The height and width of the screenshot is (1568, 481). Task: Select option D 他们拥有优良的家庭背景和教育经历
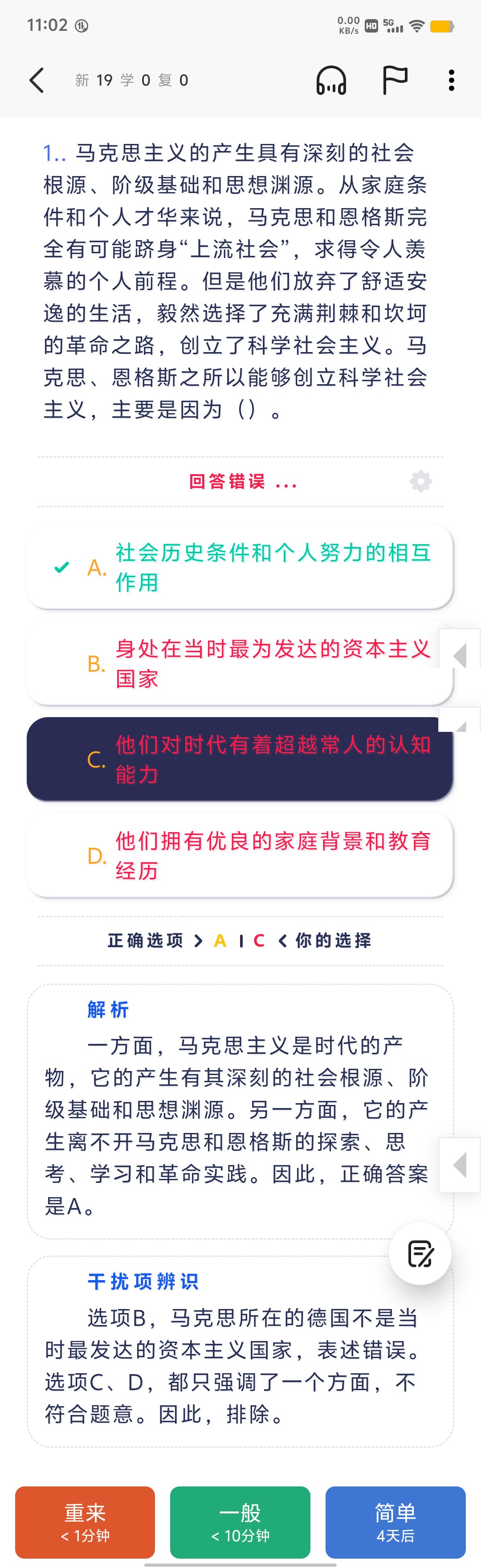point(240,856)
